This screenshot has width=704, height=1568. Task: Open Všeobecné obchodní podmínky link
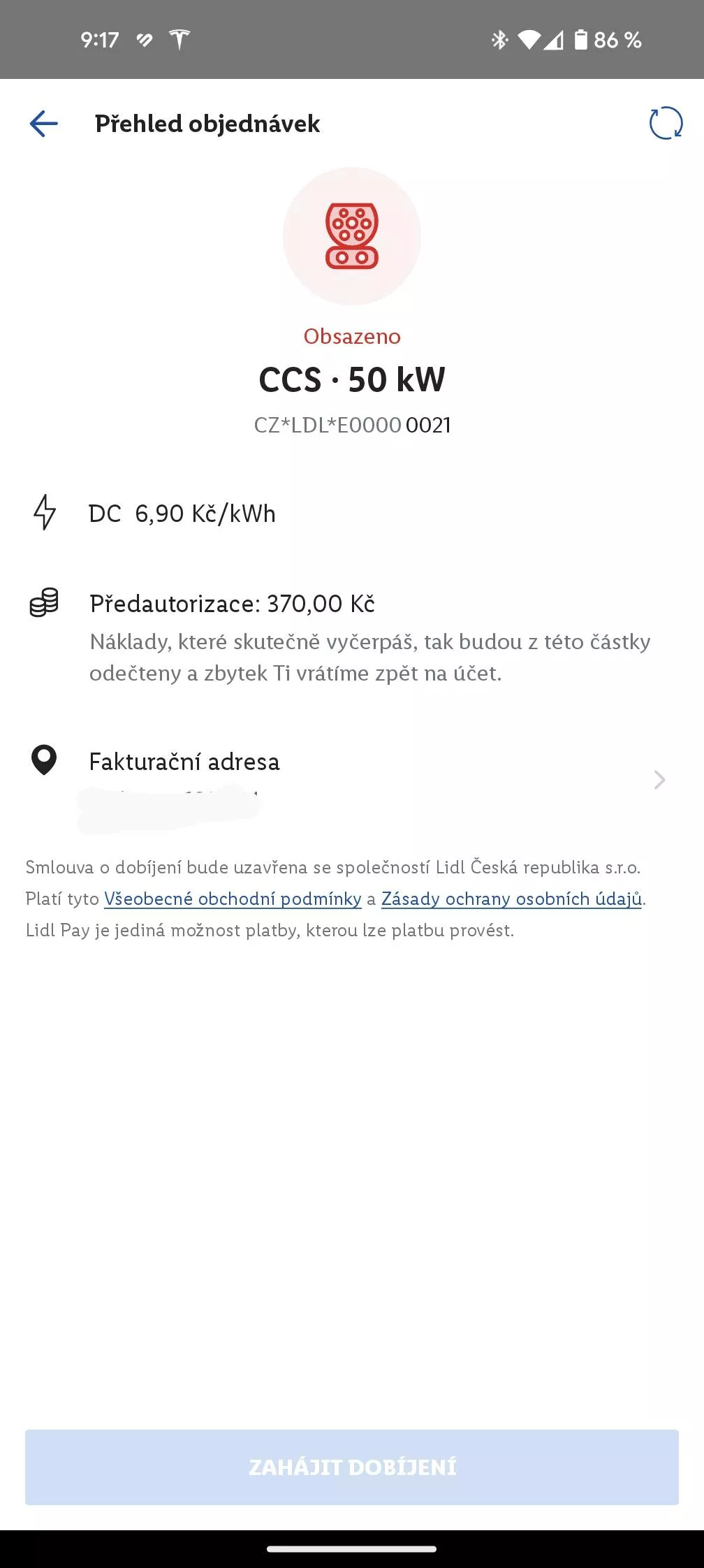click(233, 899)
